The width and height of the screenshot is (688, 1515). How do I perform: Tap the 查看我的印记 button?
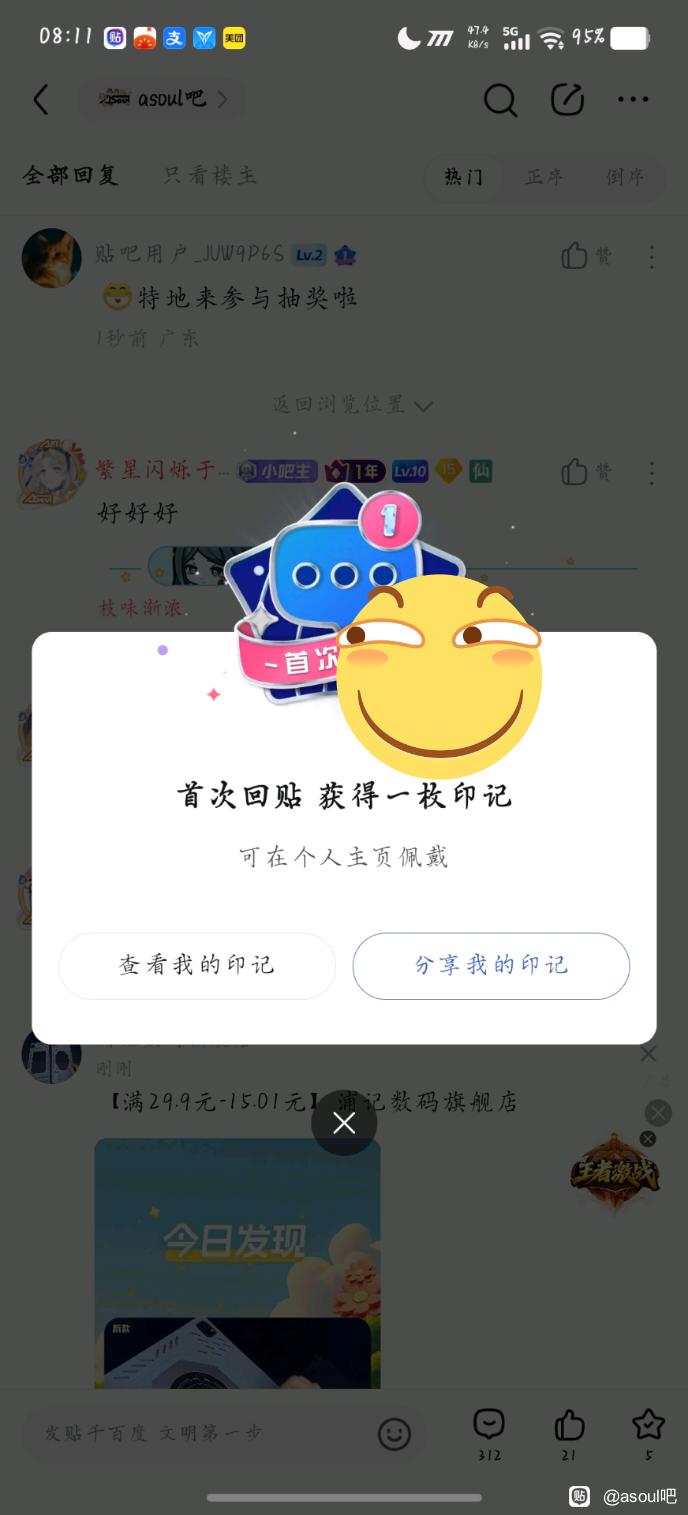click(197, 965)
